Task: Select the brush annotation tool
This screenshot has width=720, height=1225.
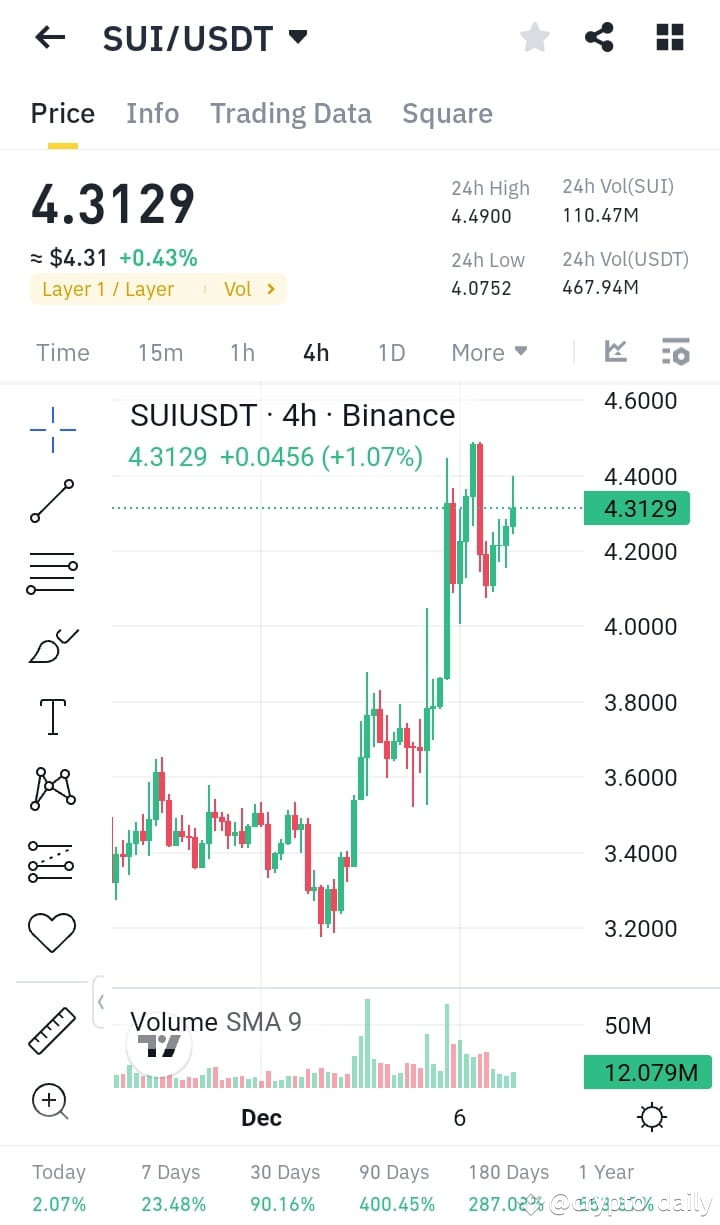Action: pos(50,644)
